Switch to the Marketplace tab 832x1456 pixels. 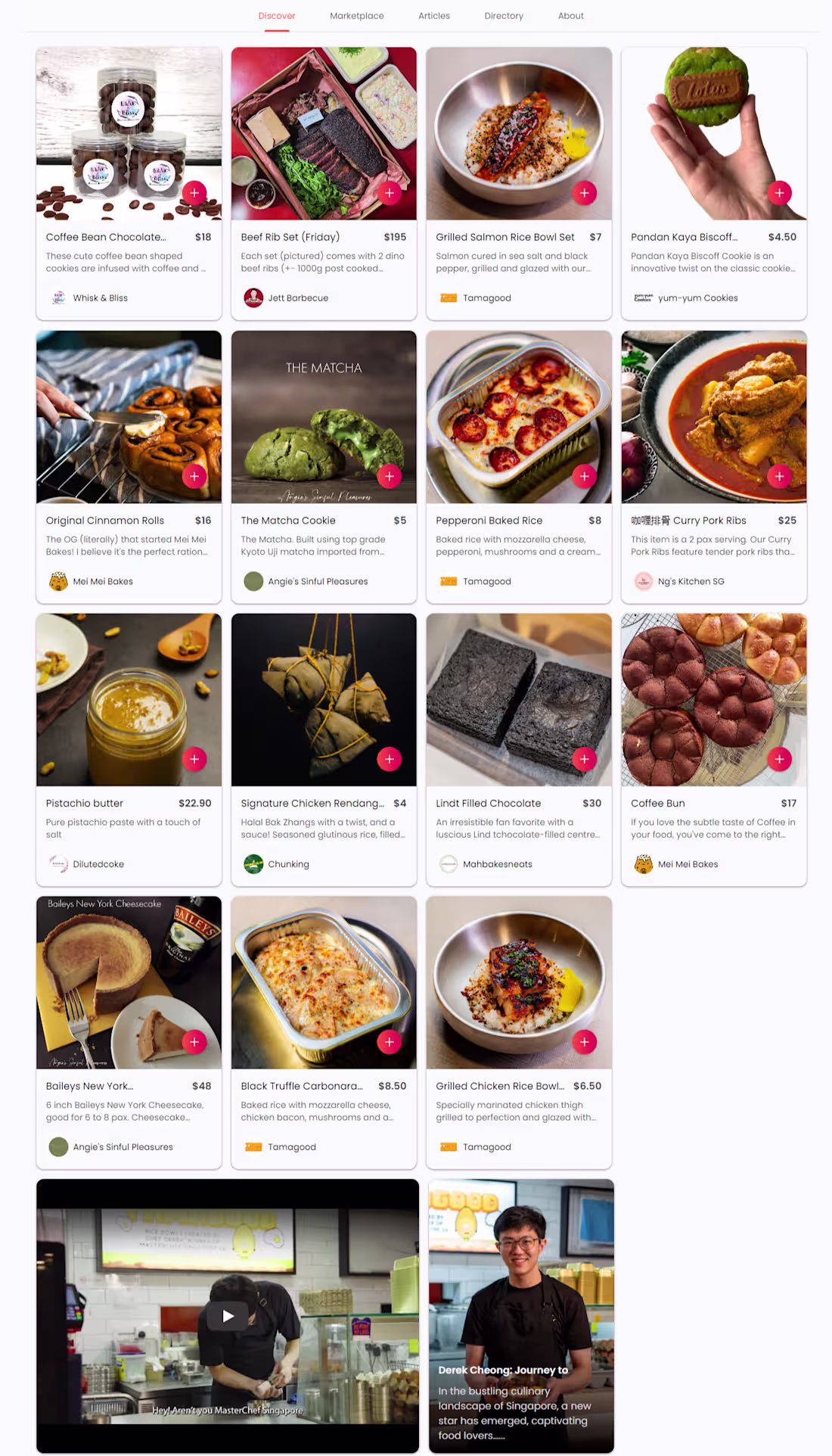pyautogui.click(x=356, y=15)
